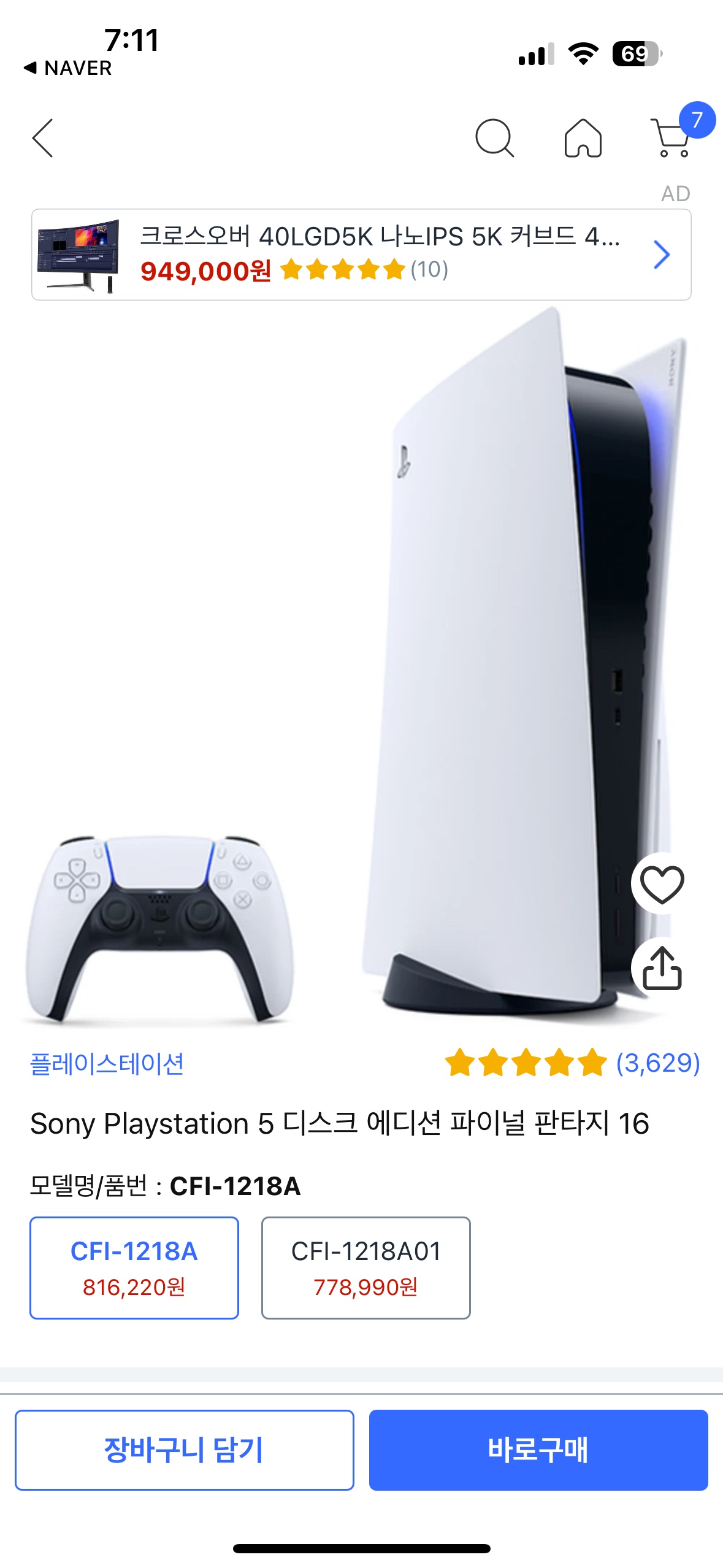Tap 장바구니 담기 to add to cart
This screenshot has width=723, height=1568.
pos(185,1450)
